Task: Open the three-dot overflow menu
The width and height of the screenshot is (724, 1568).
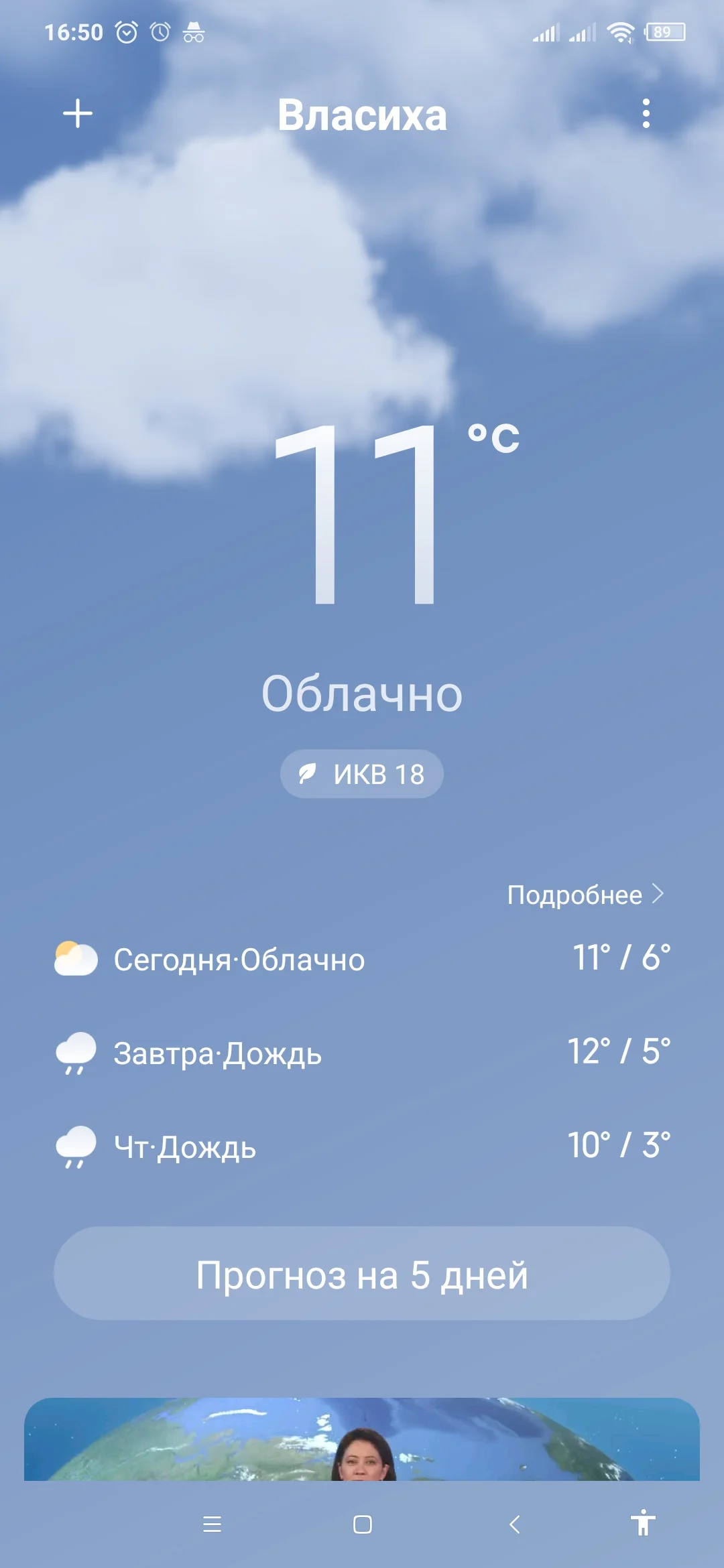Action: click(646, 114)
